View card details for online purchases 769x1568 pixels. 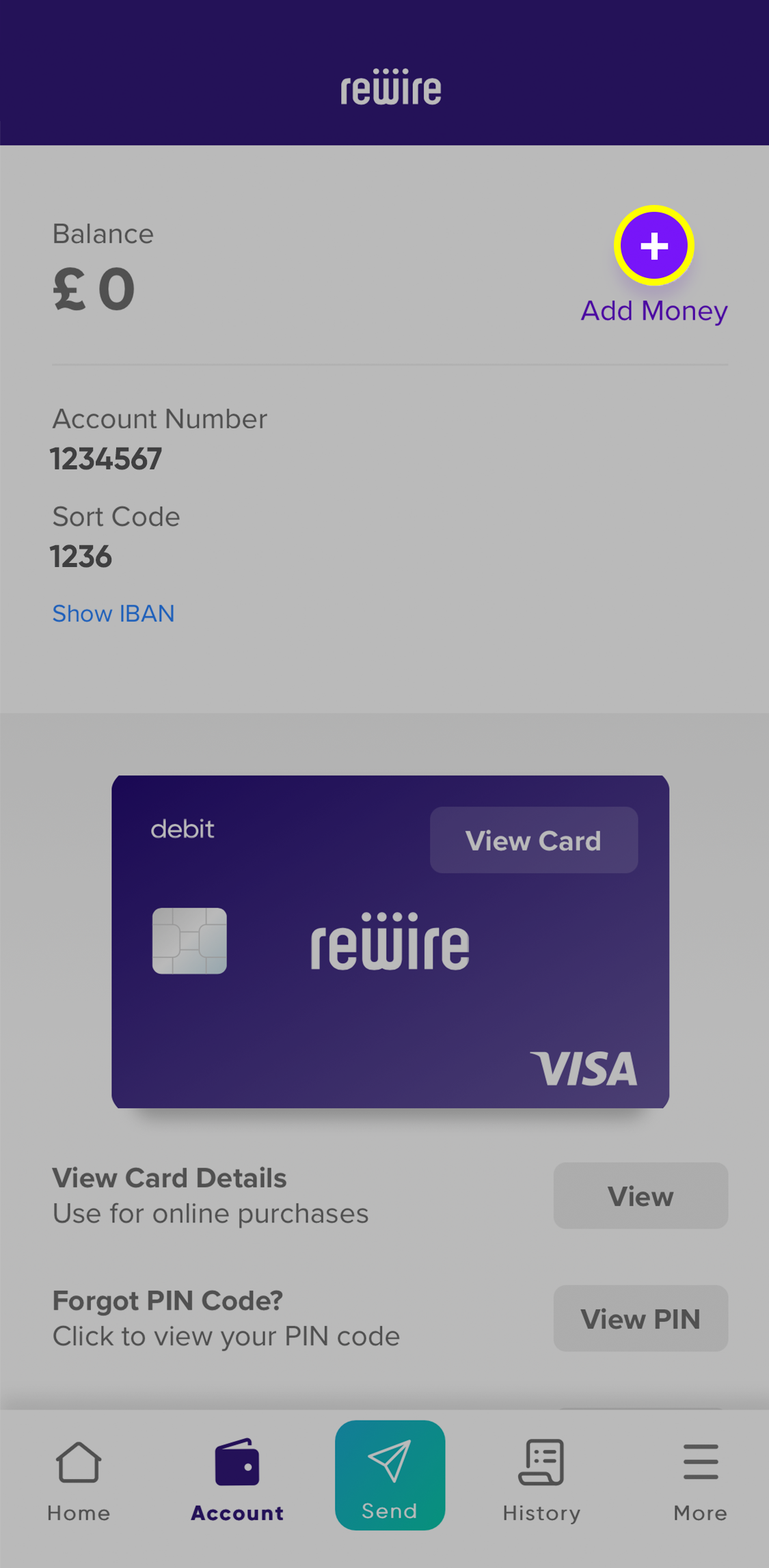[640, 1196]
